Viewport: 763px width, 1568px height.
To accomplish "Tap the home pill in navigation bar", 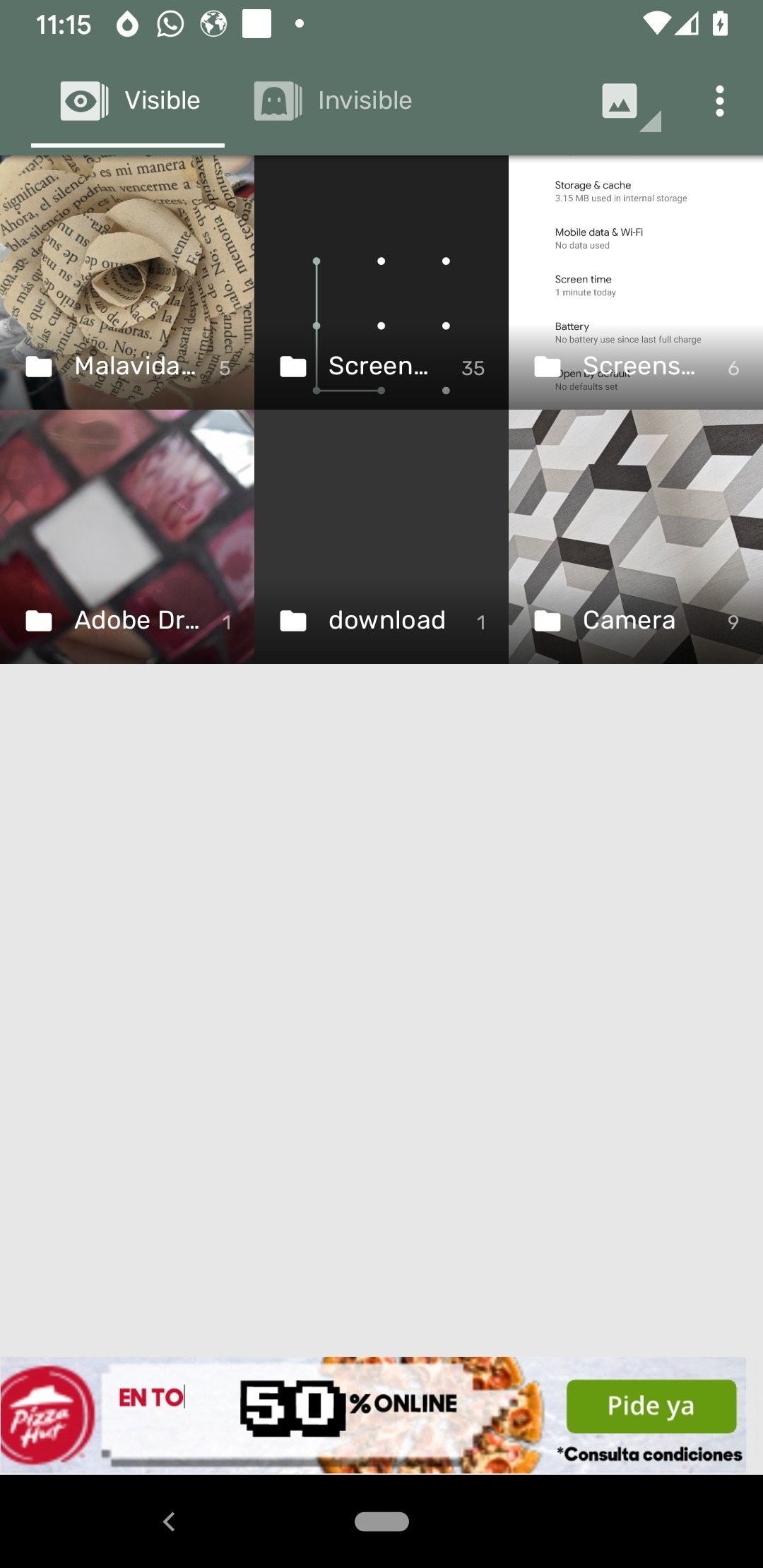I will coord(381,1521).
